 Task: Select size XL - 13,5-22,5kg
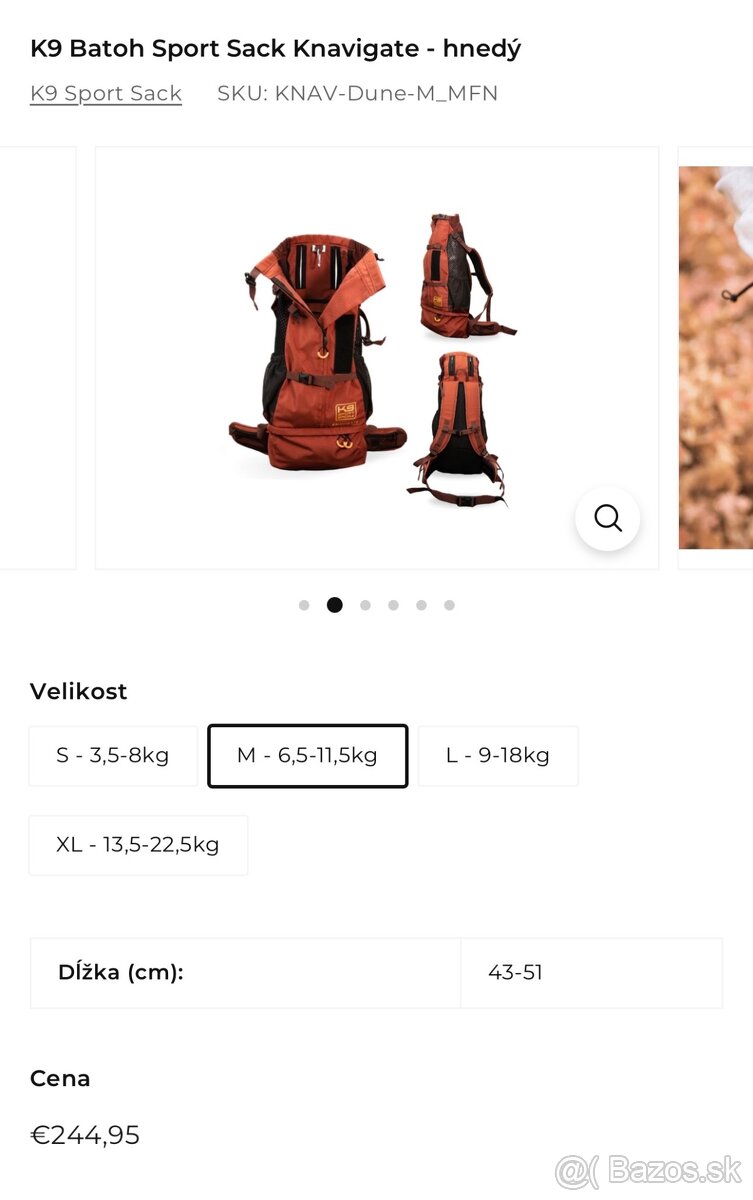tap(138, 845)
